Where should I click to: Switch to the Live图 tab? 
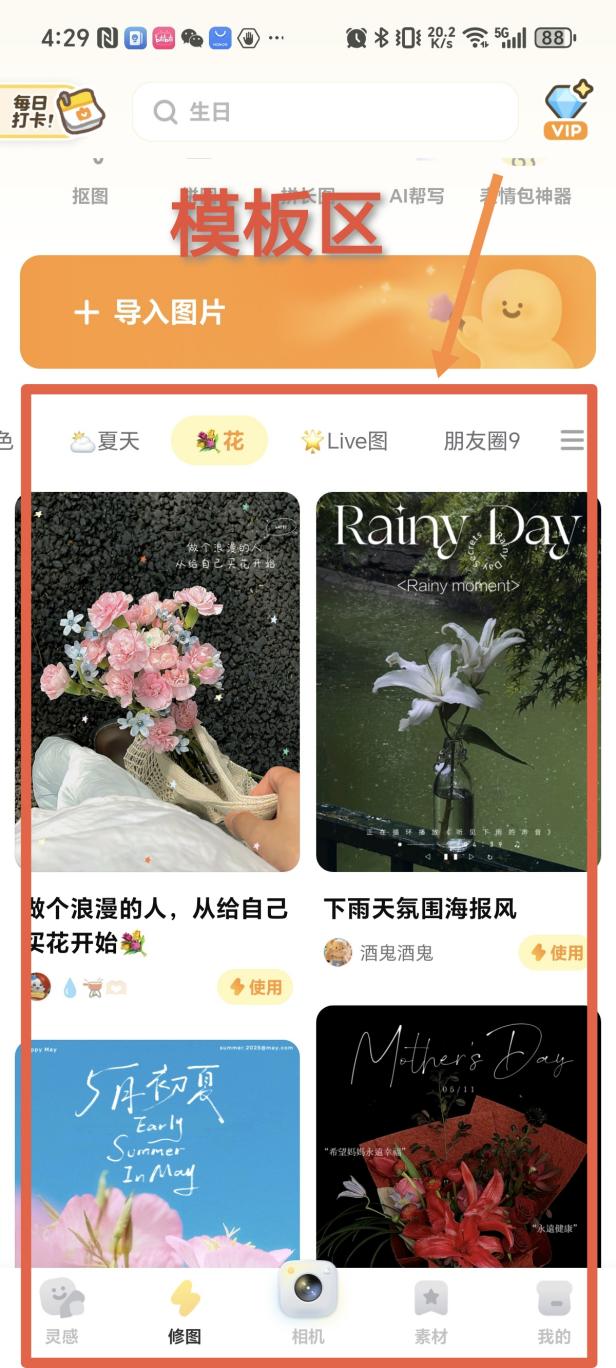(345, 441)
